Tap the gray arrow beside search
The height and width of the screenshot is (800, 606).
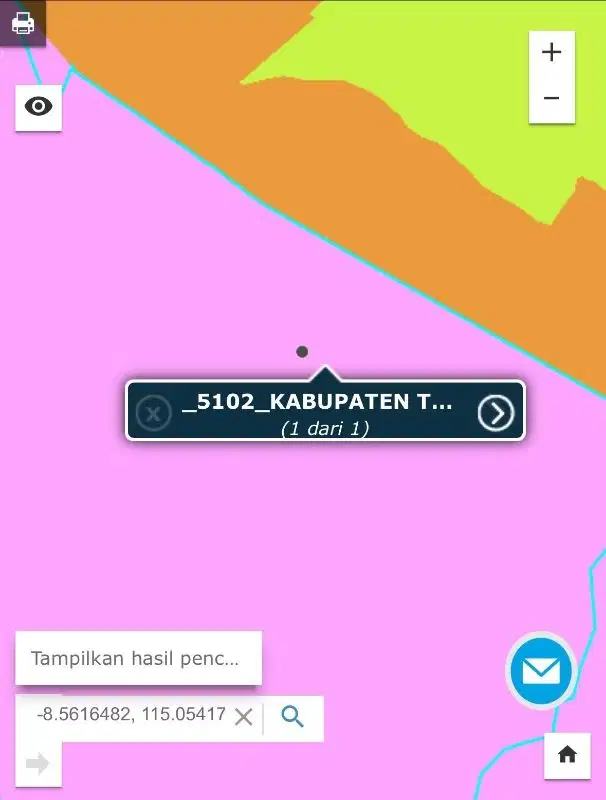(x=38, y=764)
